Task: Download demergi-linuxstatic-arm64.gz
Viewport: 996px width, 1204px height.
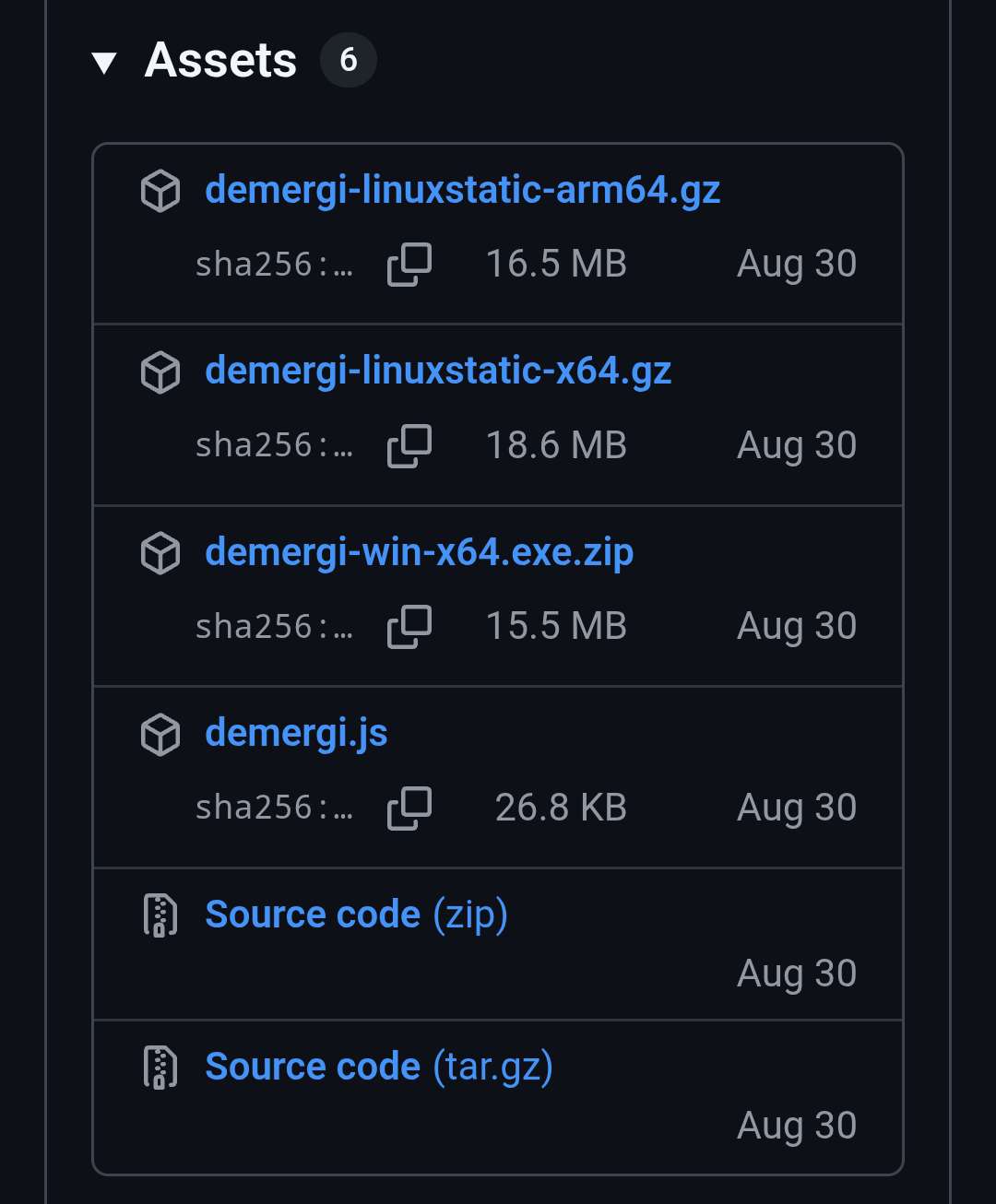Action: click(462, 190)
